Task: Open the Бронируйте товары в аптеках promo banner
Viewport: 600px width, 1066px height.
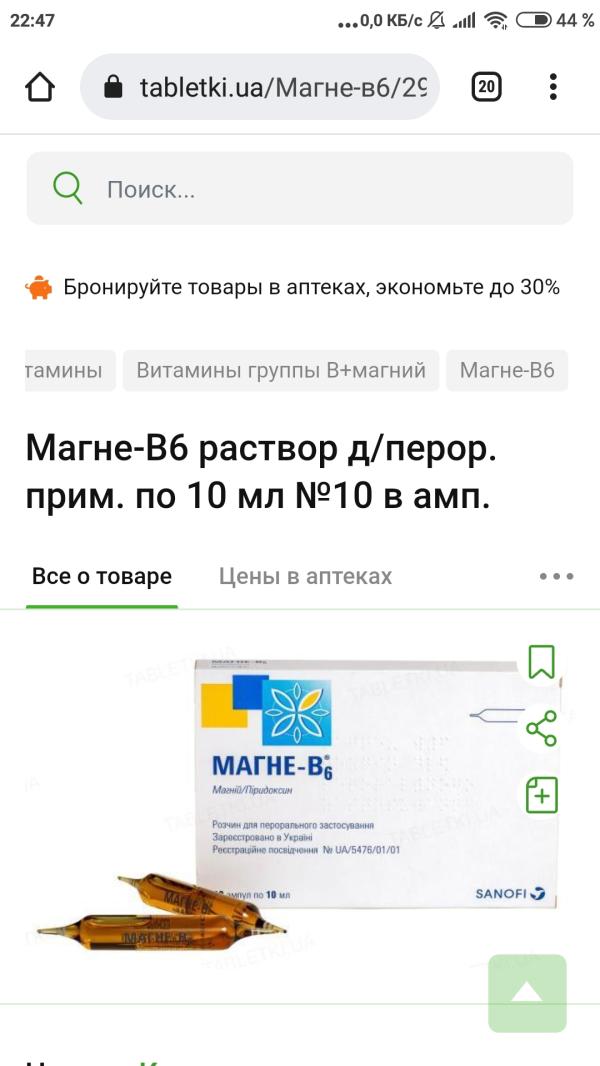Action: tap(293, 288)
